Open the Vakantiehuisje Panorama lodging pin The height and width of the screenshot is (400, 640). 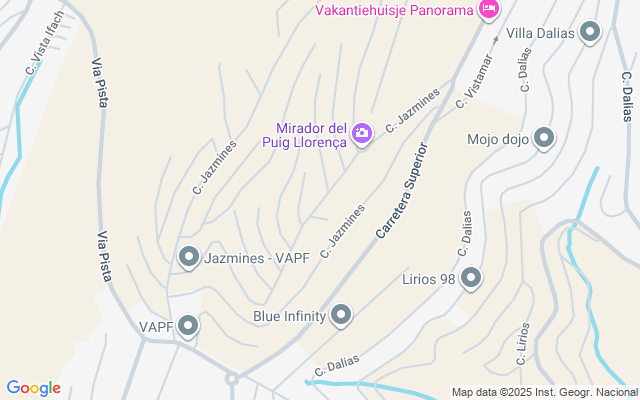489,10
